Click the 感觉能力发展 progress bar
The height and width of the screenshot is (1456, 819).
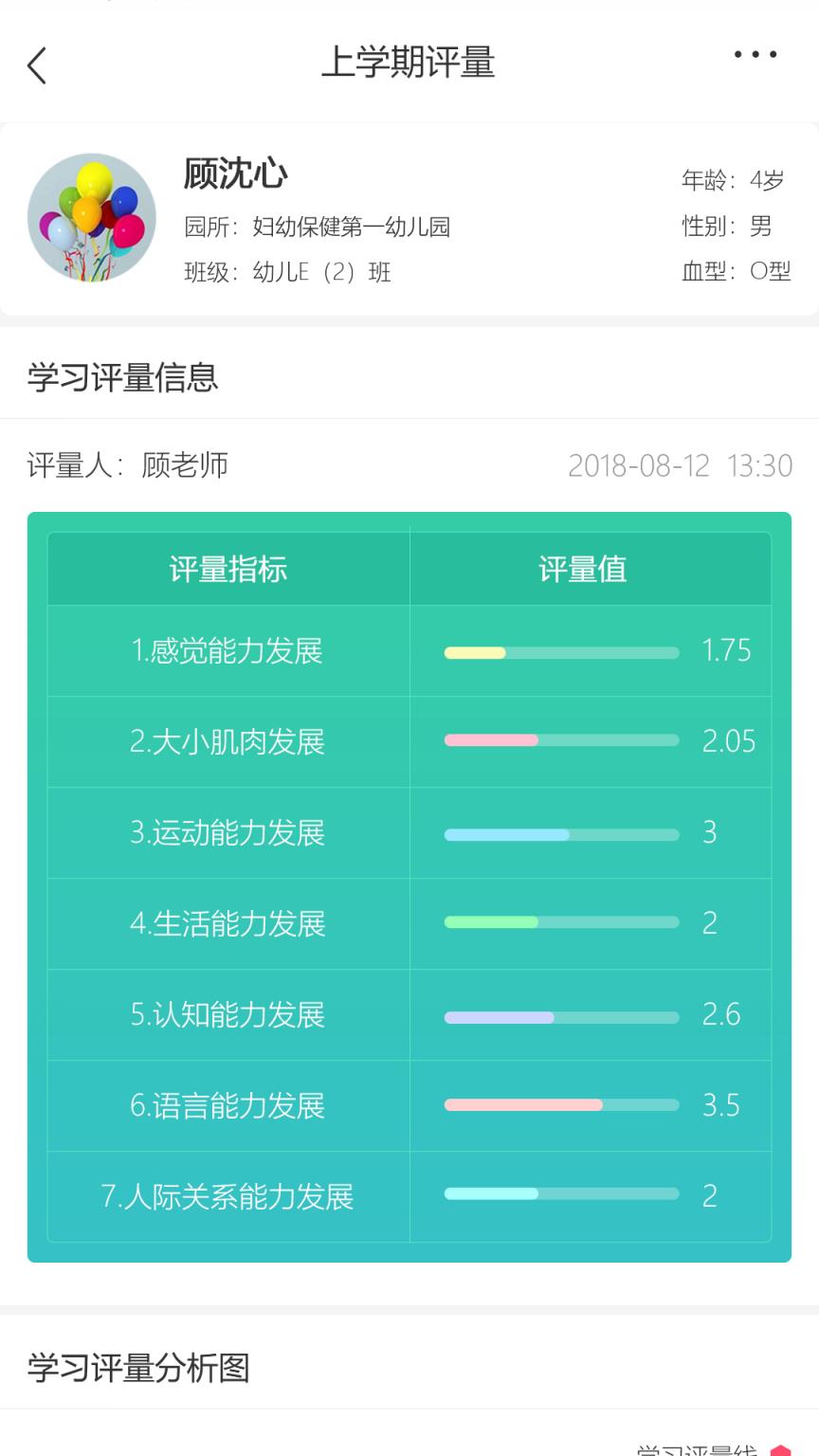pyautogui.click(x=561, y=652)
